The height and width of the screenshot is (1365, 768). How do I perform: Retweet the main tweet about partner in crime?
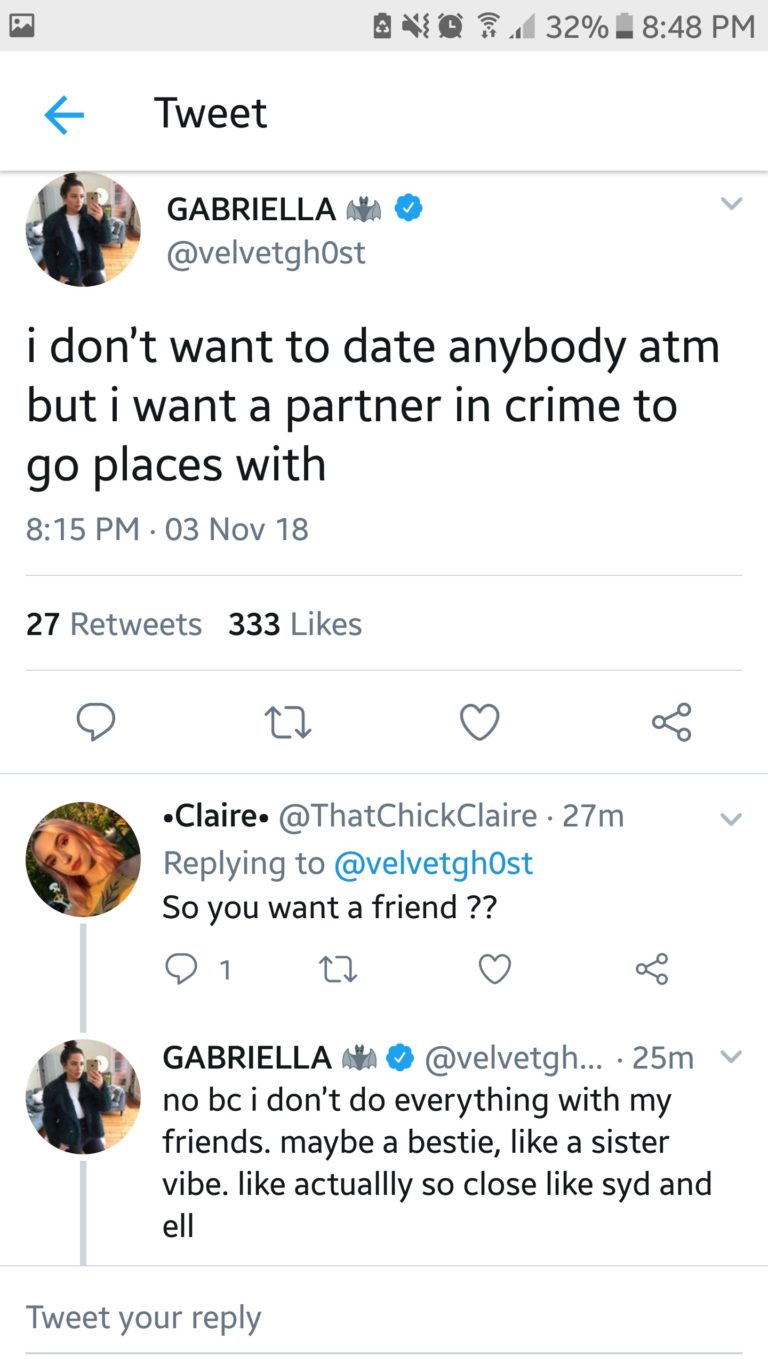click(x=288, y=721)
